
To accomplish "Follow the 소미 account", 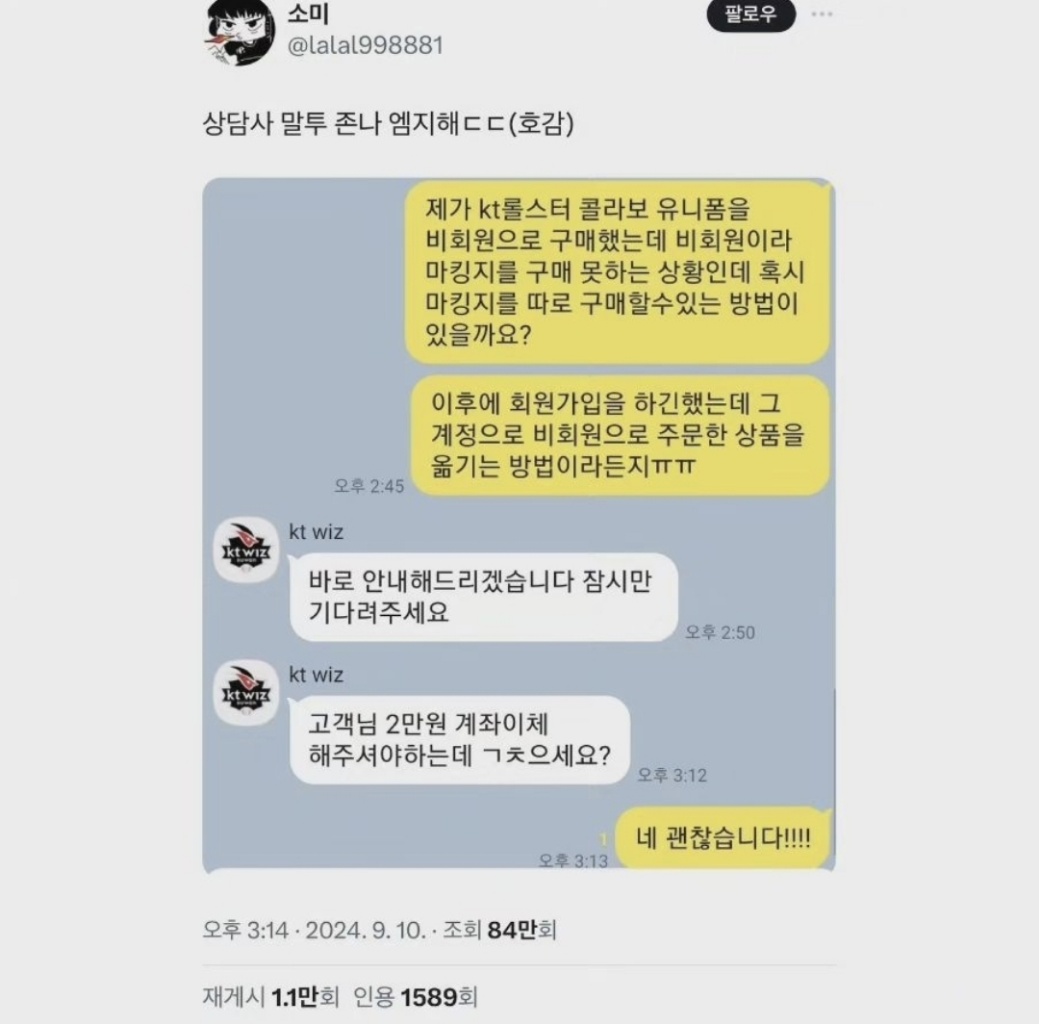I will 751,15.
